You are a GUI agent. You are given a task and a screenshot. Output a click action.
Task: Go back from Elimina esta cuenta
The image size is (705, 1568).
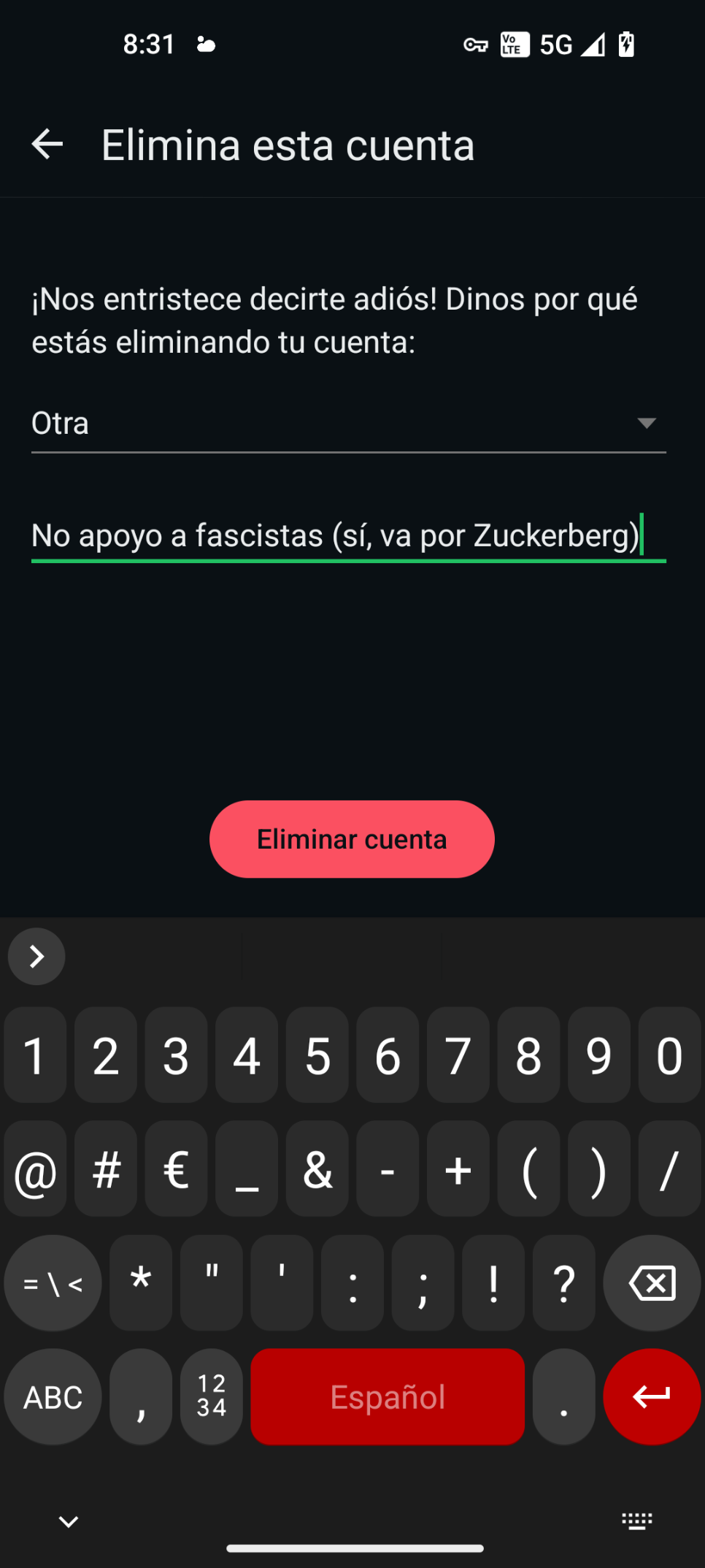[x=47, y=144]
